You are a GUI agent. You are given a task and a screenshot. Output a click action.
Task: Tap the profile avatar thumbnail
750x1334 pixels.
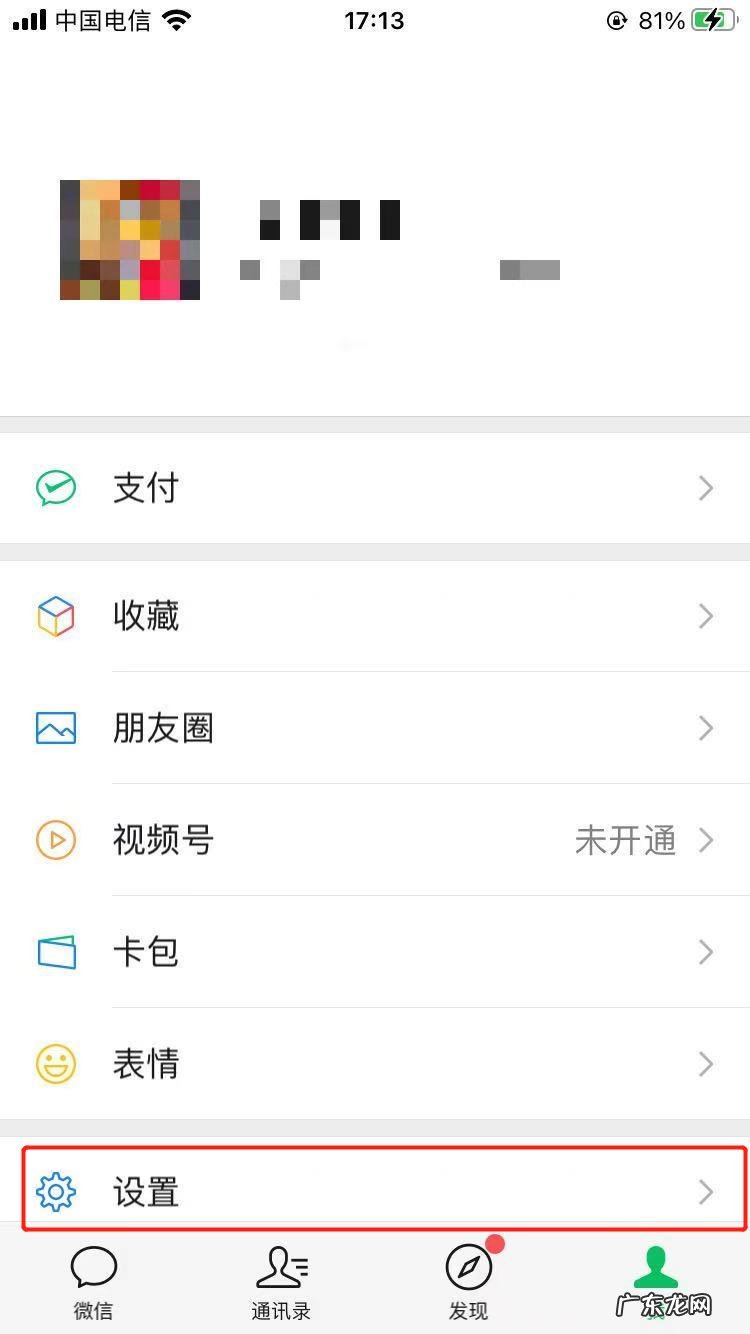pos(129,240)
